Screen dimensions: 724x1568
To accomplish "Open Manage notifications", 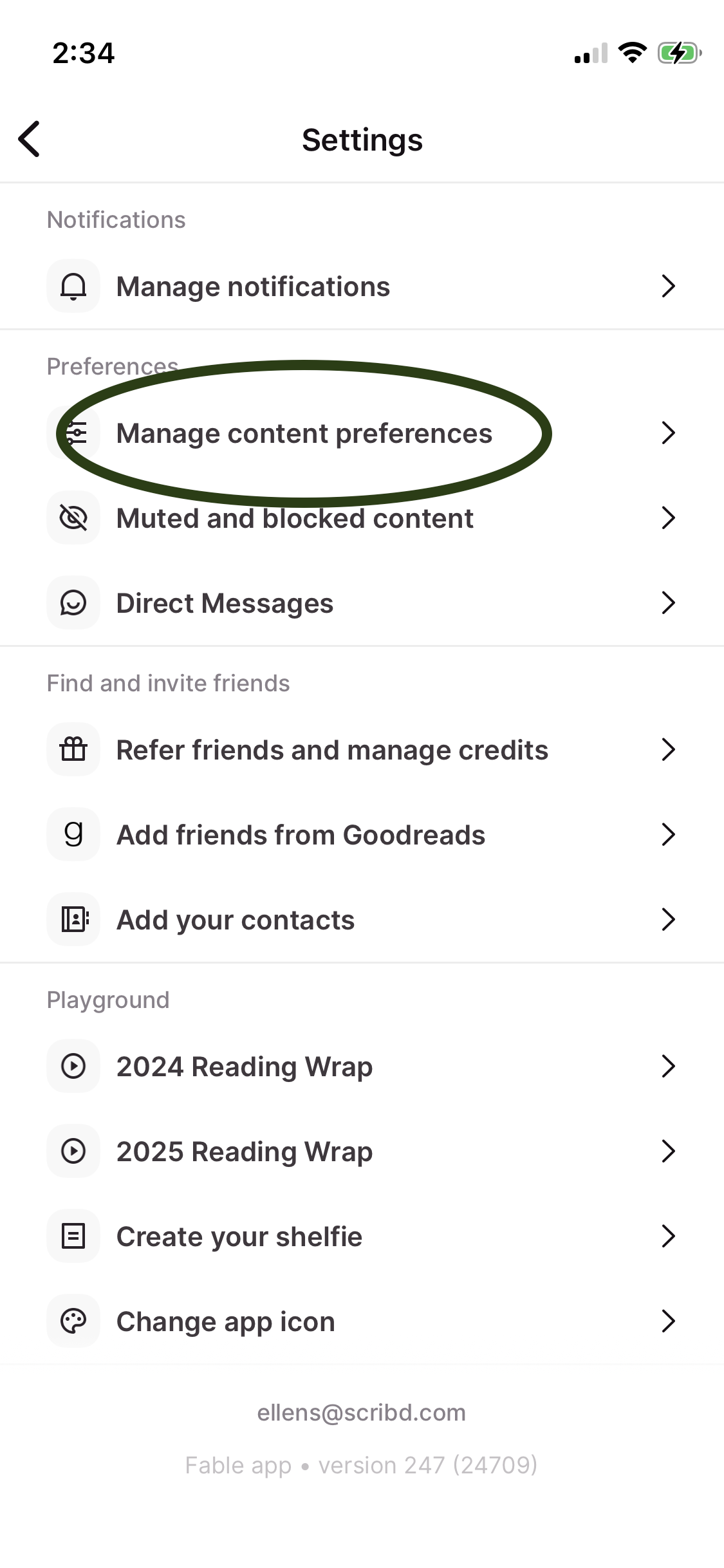I will click(x=362, y=286).
